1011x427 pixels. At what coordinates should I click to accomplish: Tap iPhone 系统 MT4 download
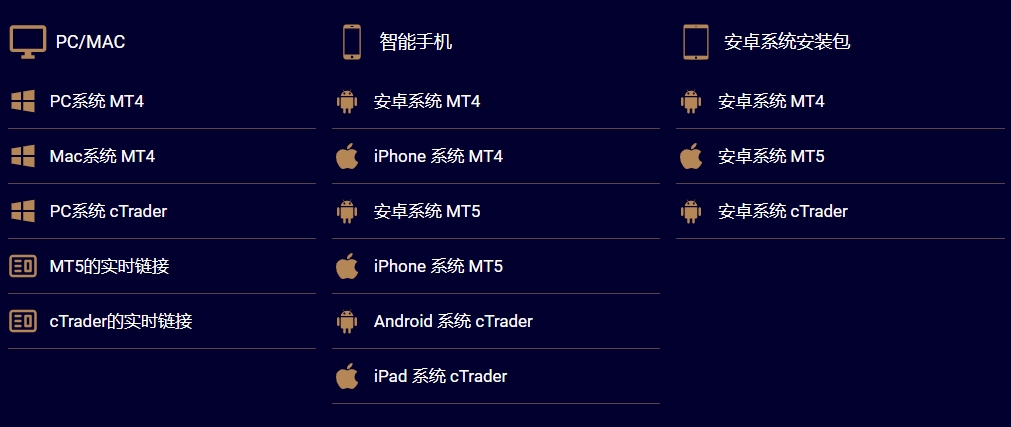437,156
